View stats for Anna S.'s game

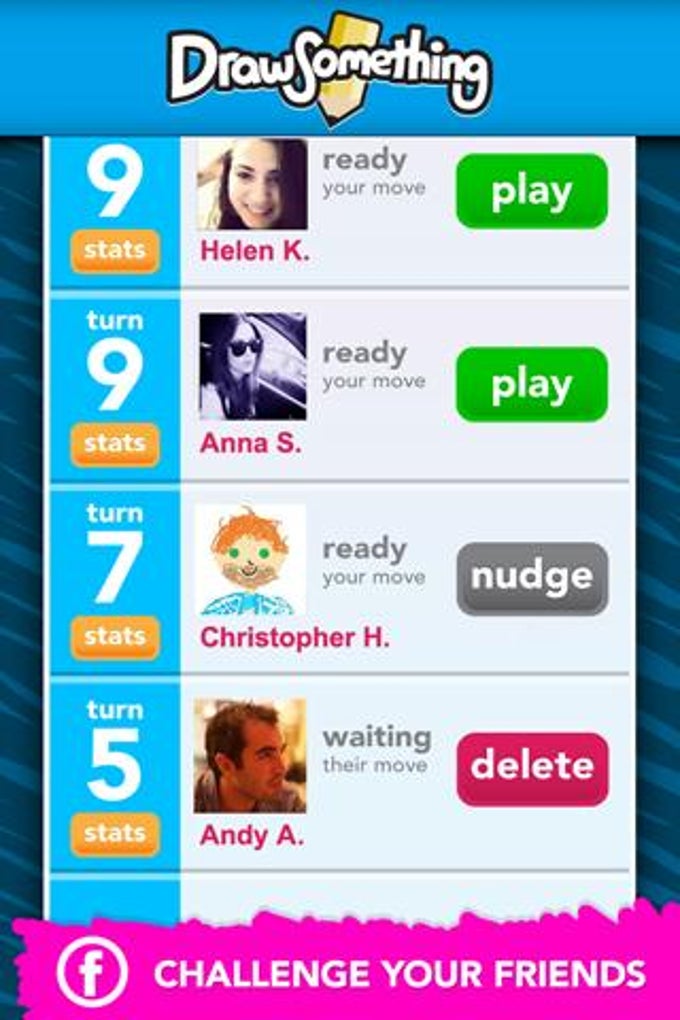[x=115, y=444]
